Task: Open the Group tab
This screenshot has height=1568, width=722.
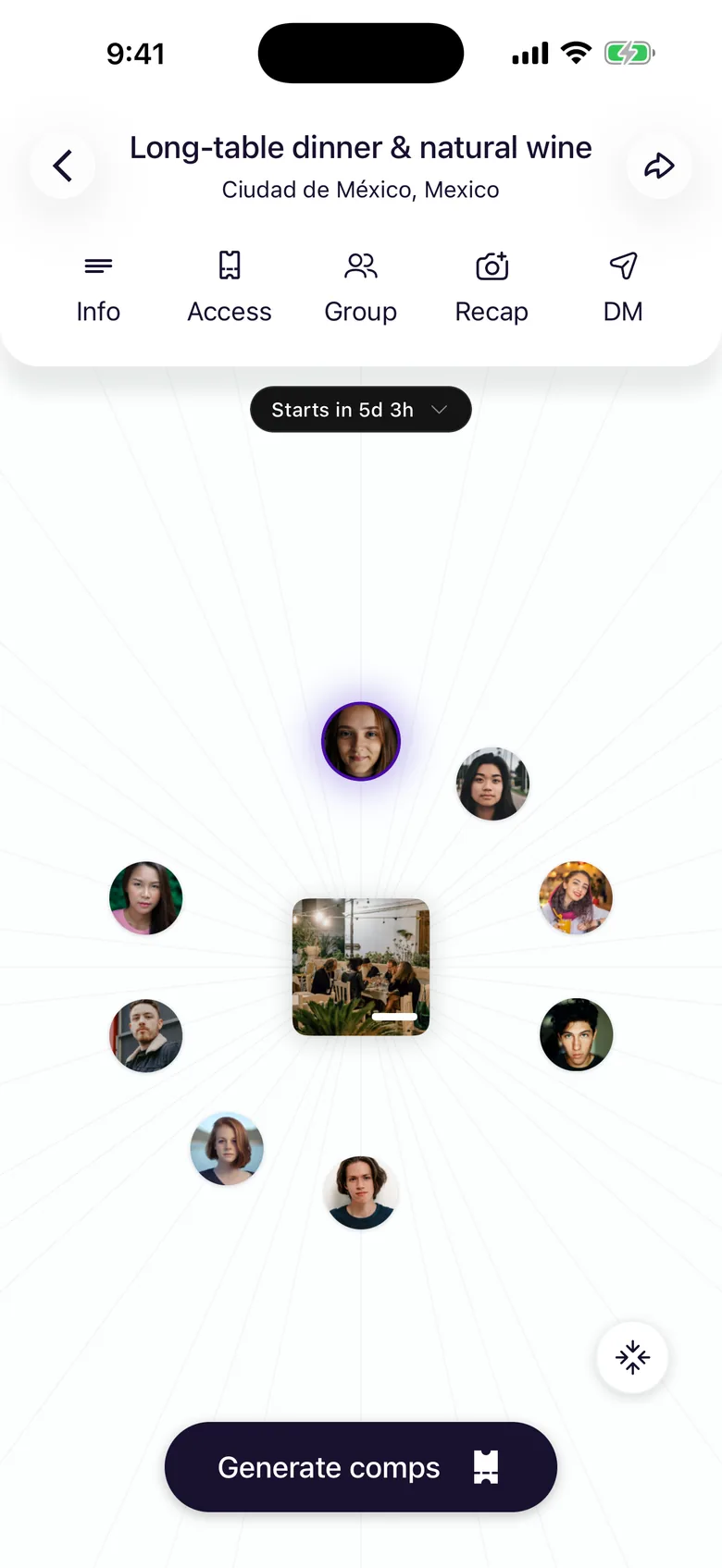Action: point(361,288)
